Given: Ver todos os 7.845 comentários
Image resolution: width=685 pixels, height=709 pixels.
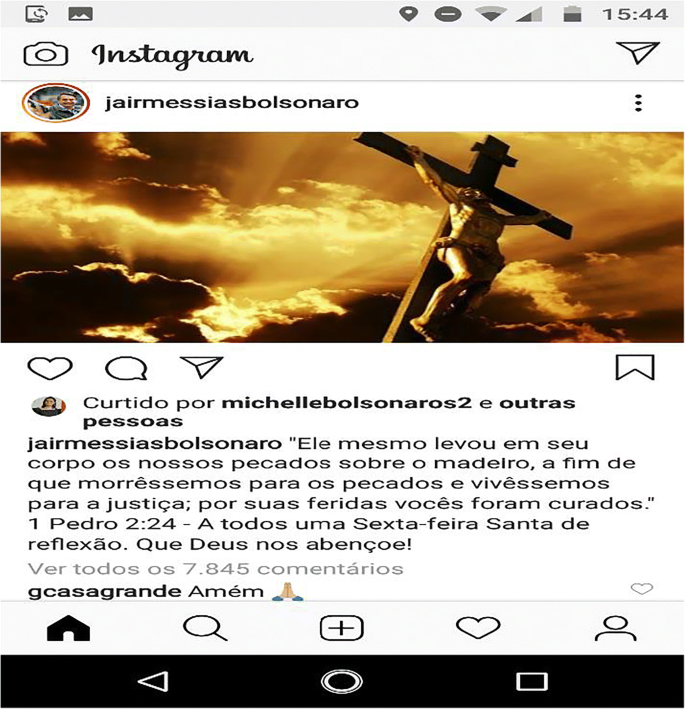Looking at the screenshot, I should (215, 568).
